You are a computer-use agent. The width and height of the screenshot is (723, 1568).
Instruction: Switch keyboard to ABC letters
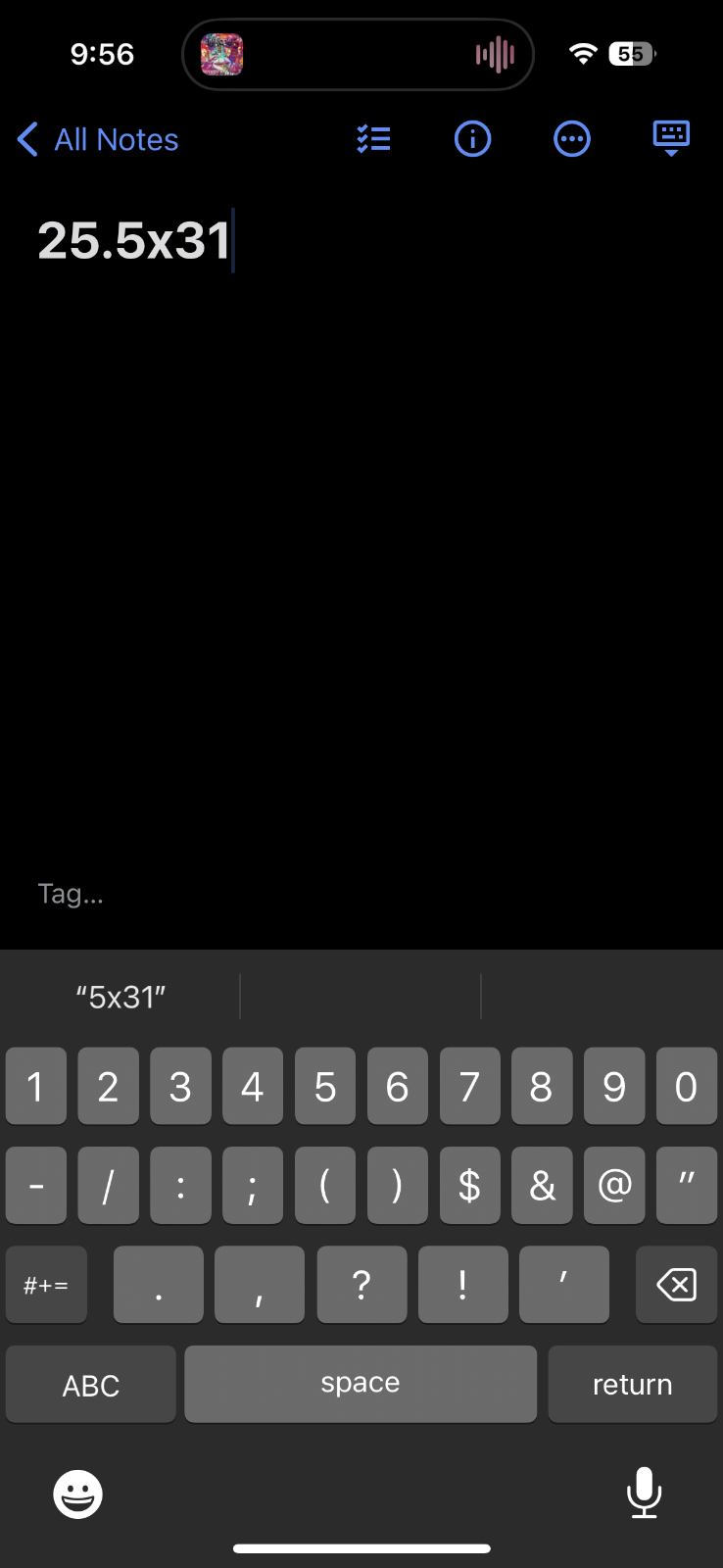point(91,1385)
